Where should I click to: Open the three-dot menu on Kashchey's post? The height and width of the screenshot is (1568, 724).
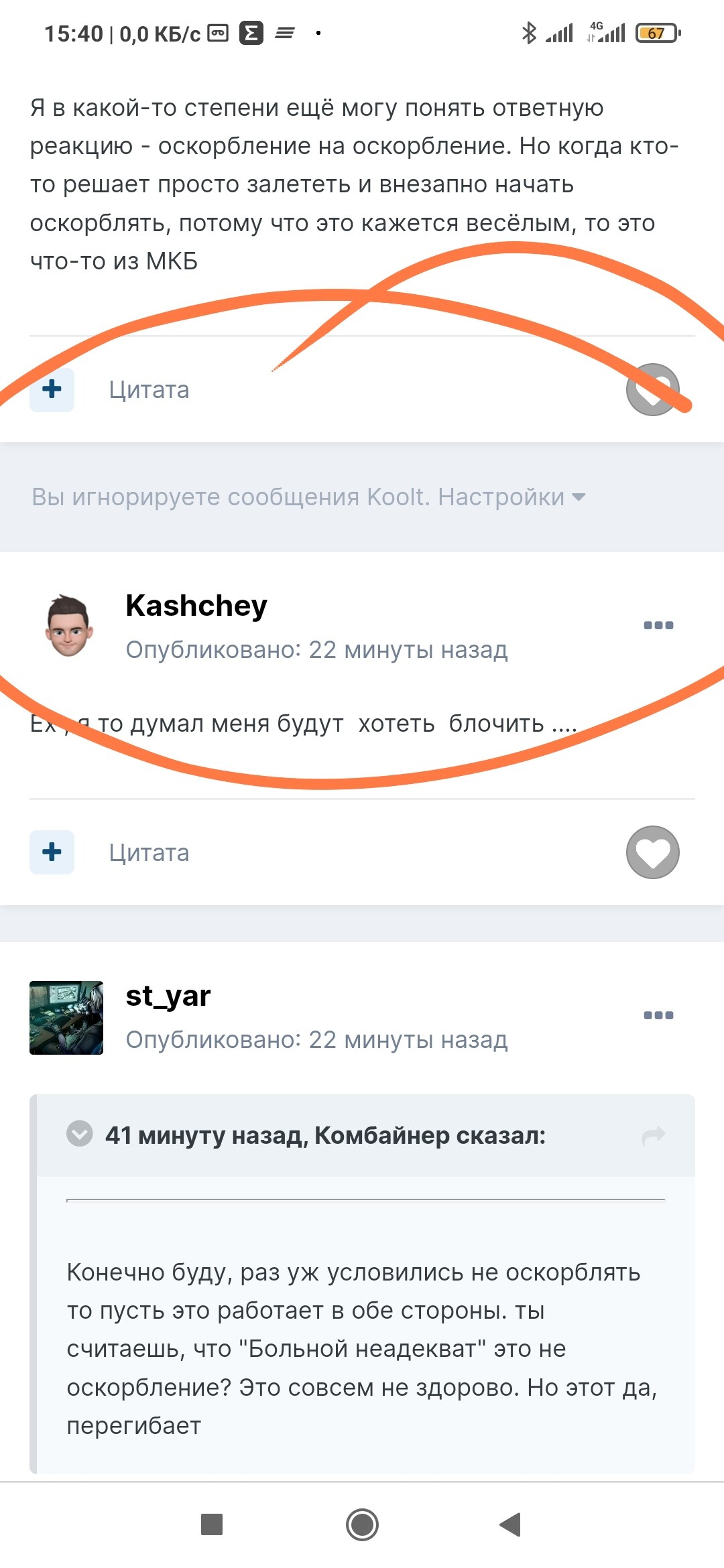coord(658,625)
